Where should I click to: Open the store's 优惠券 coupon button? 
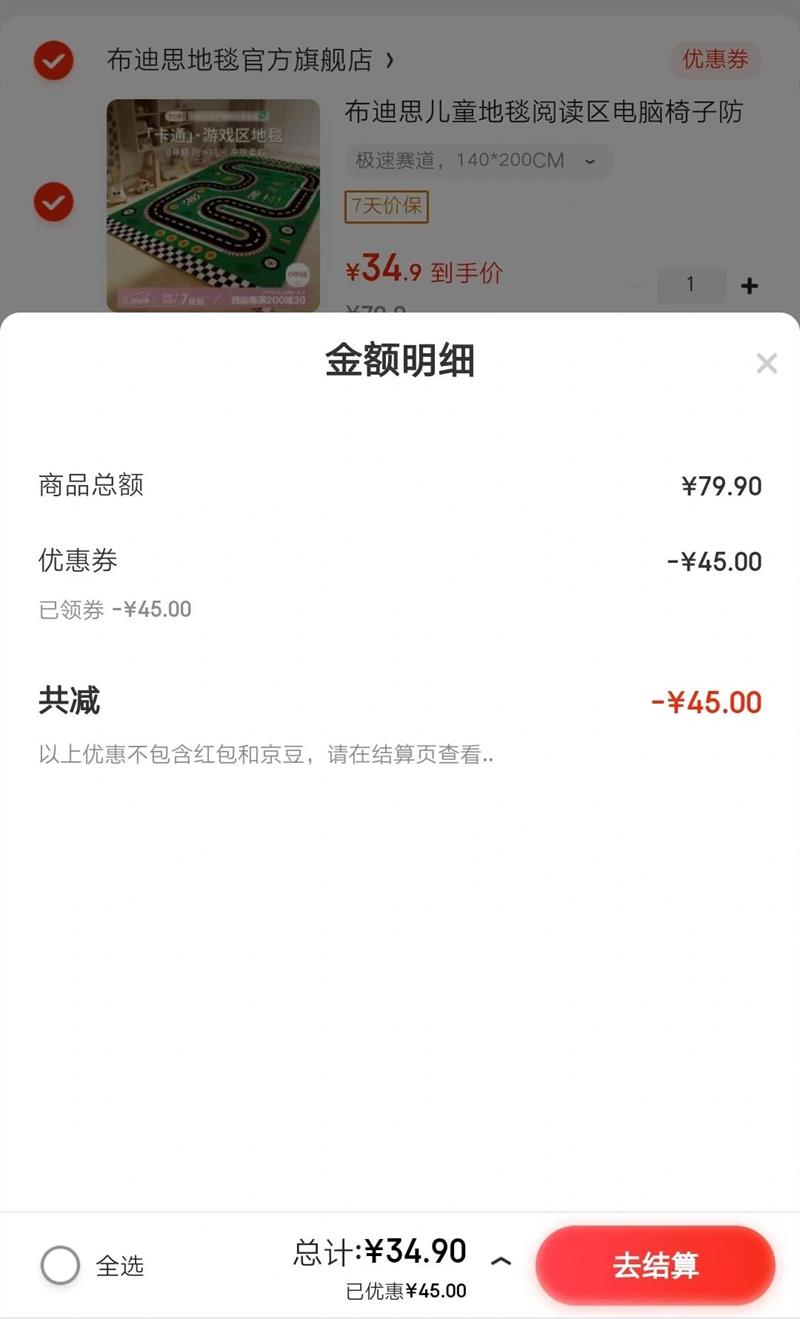point(715,60)
